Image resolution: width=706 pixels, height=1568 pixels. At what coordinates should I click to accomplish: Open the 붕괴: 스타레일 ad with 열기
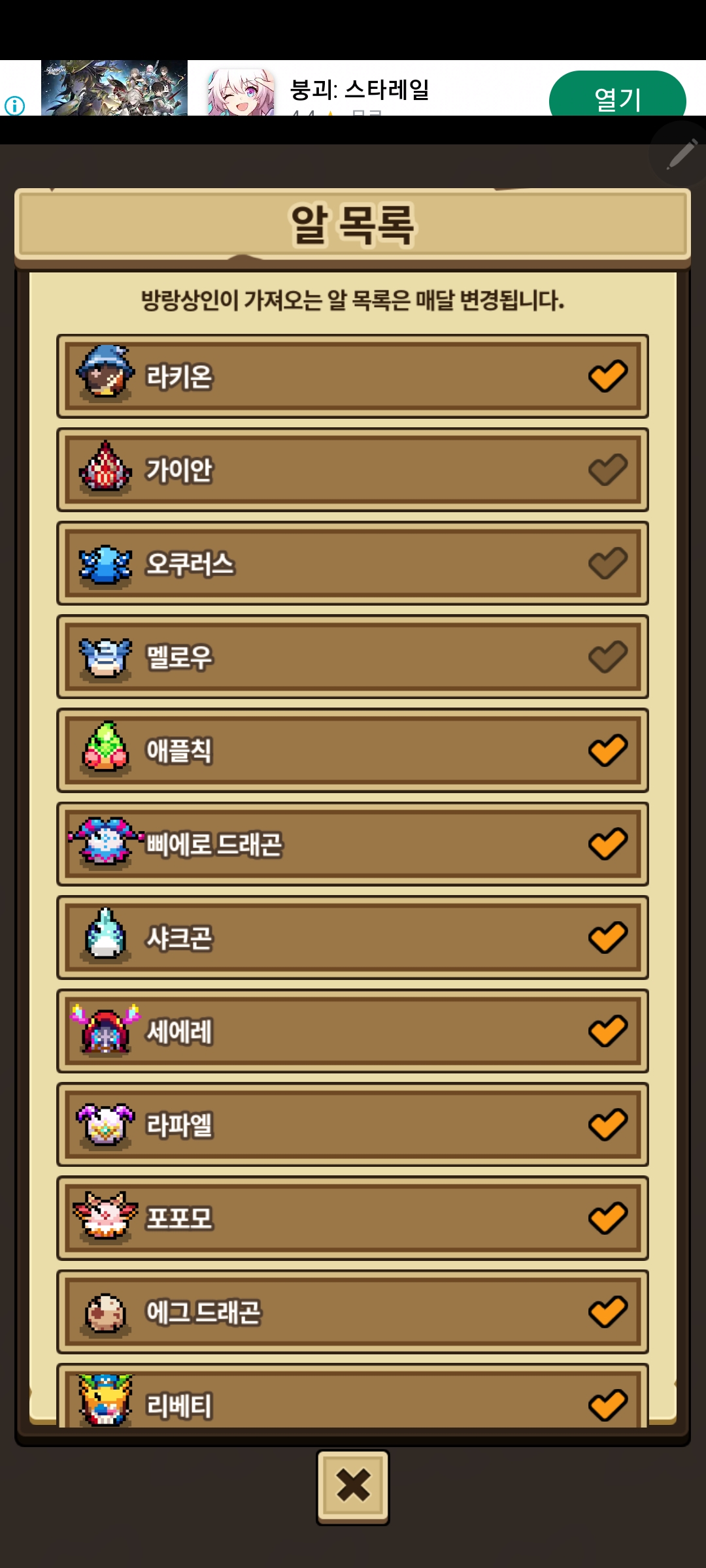pos(617,97)
